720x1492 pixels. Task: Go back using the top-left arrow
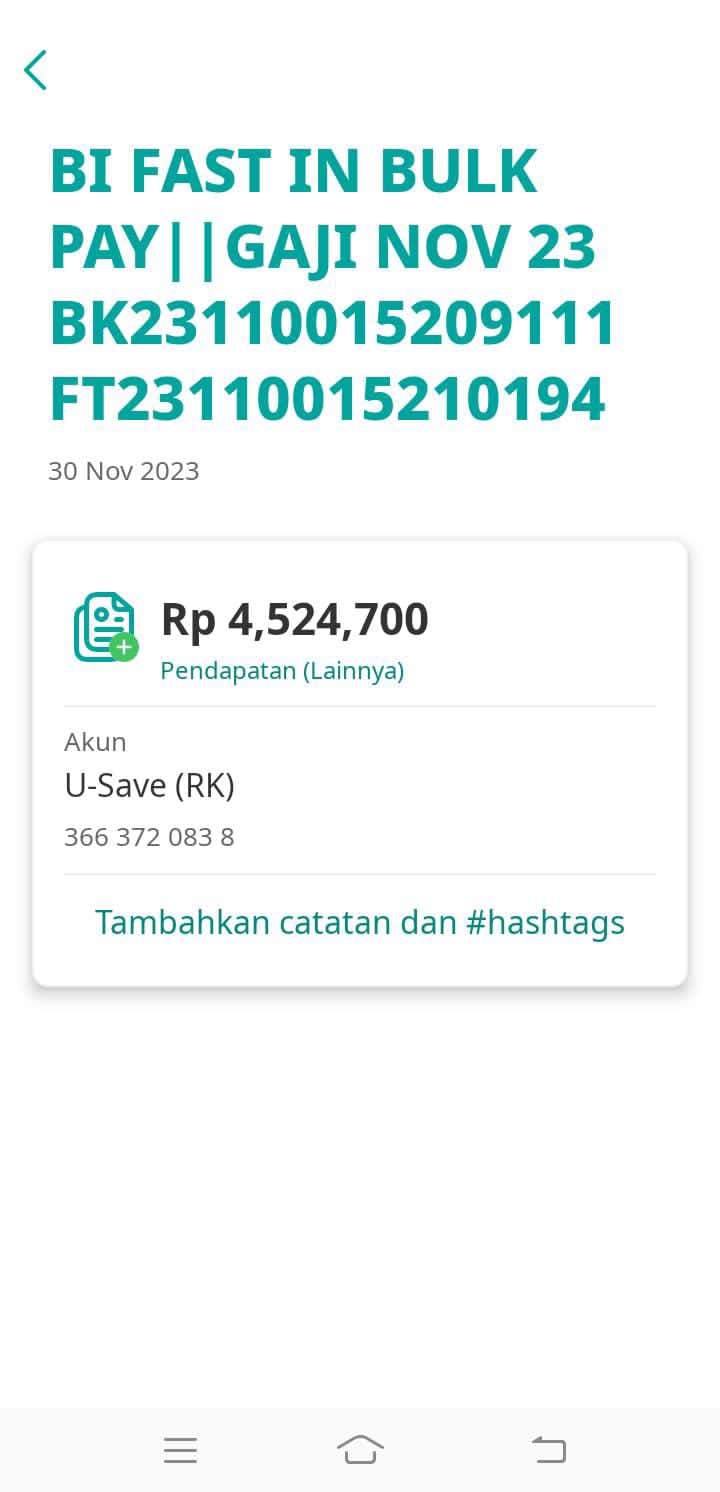coord(35,70)
